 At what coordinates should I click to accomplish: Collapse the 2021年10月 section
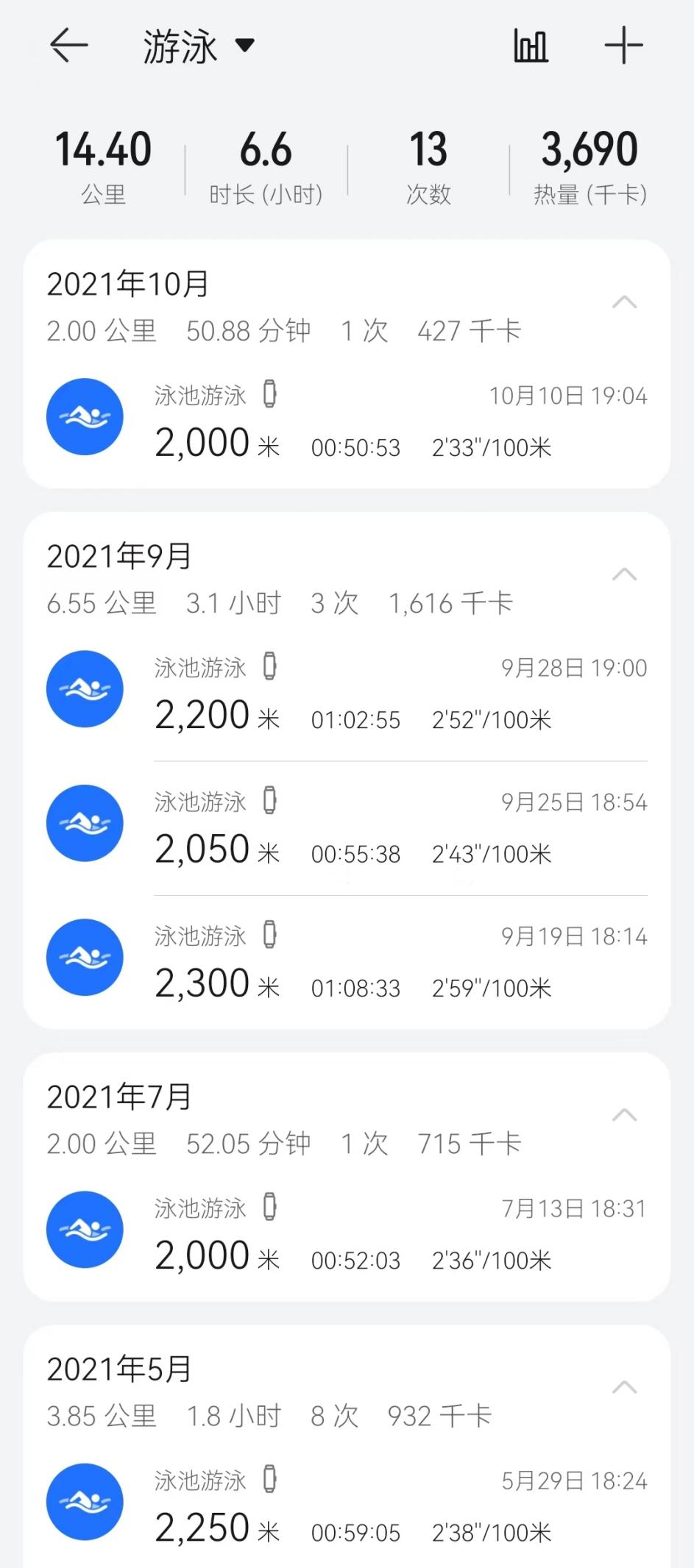coord(624,302)
